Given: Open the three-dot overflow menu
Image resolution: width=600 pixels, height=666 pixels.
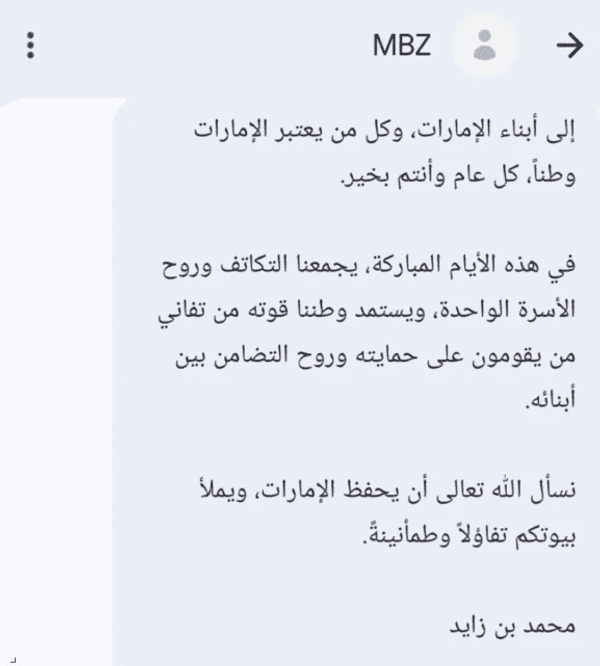Looking at the screenshot, I should coord(32,46).
